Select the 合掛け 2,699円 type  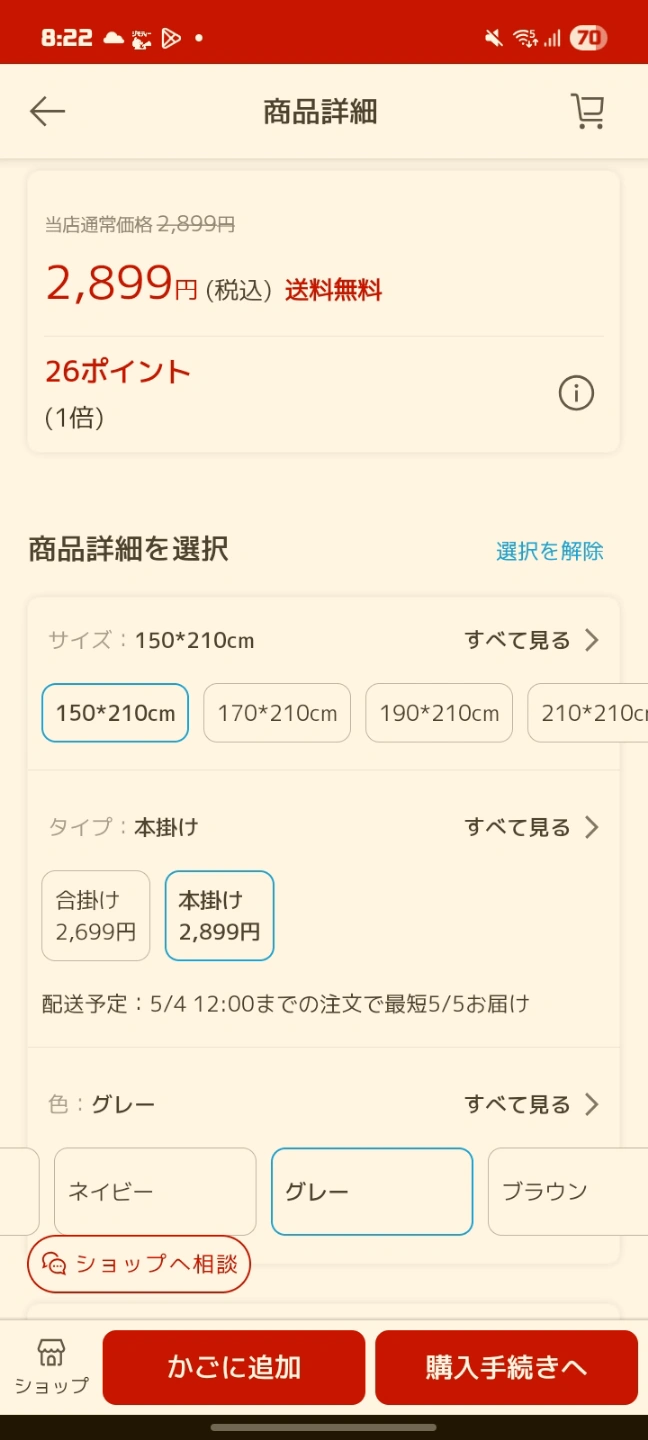click(x=96, y=916)
